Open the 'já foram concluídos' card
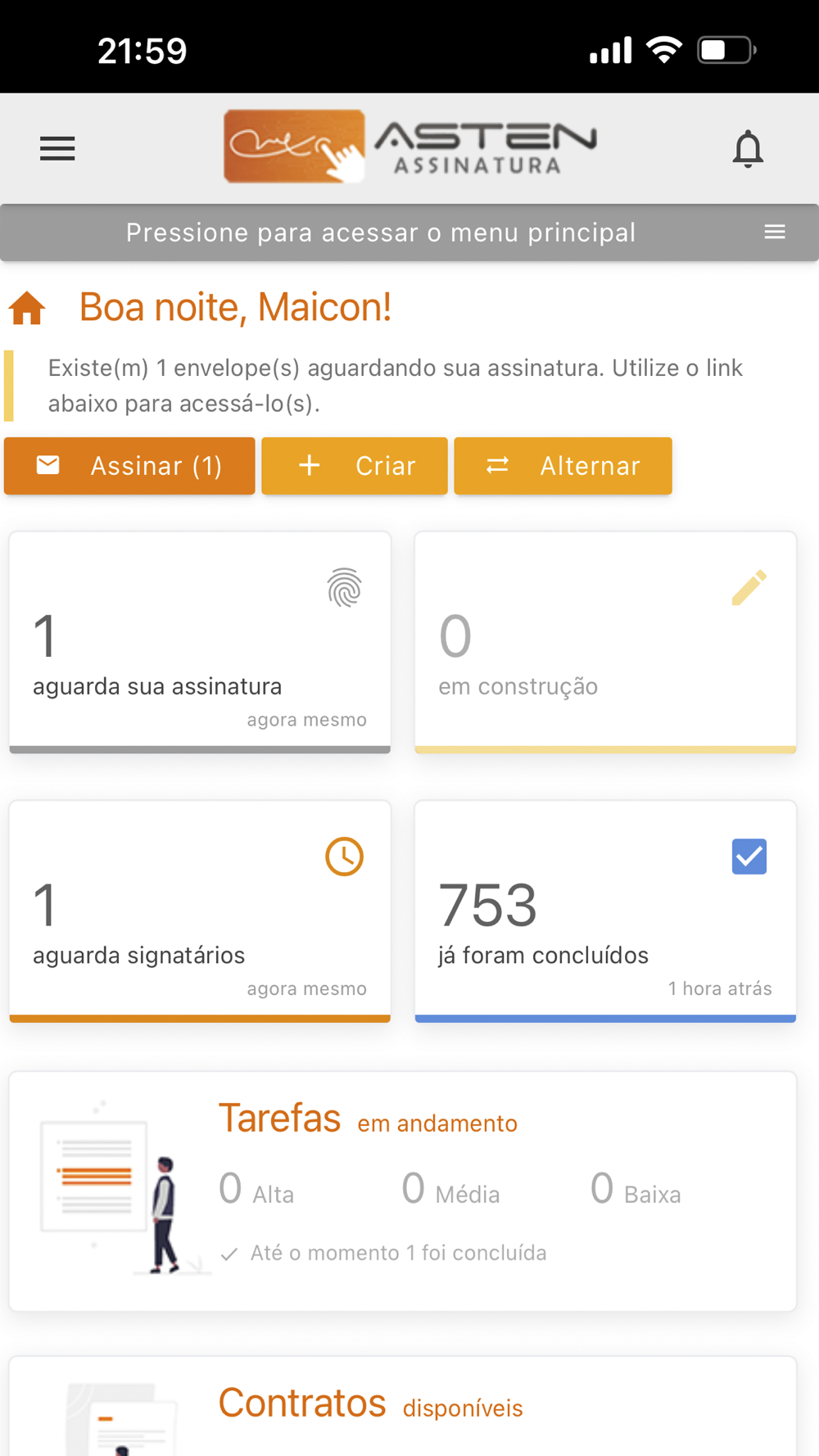 click(605, 911)
